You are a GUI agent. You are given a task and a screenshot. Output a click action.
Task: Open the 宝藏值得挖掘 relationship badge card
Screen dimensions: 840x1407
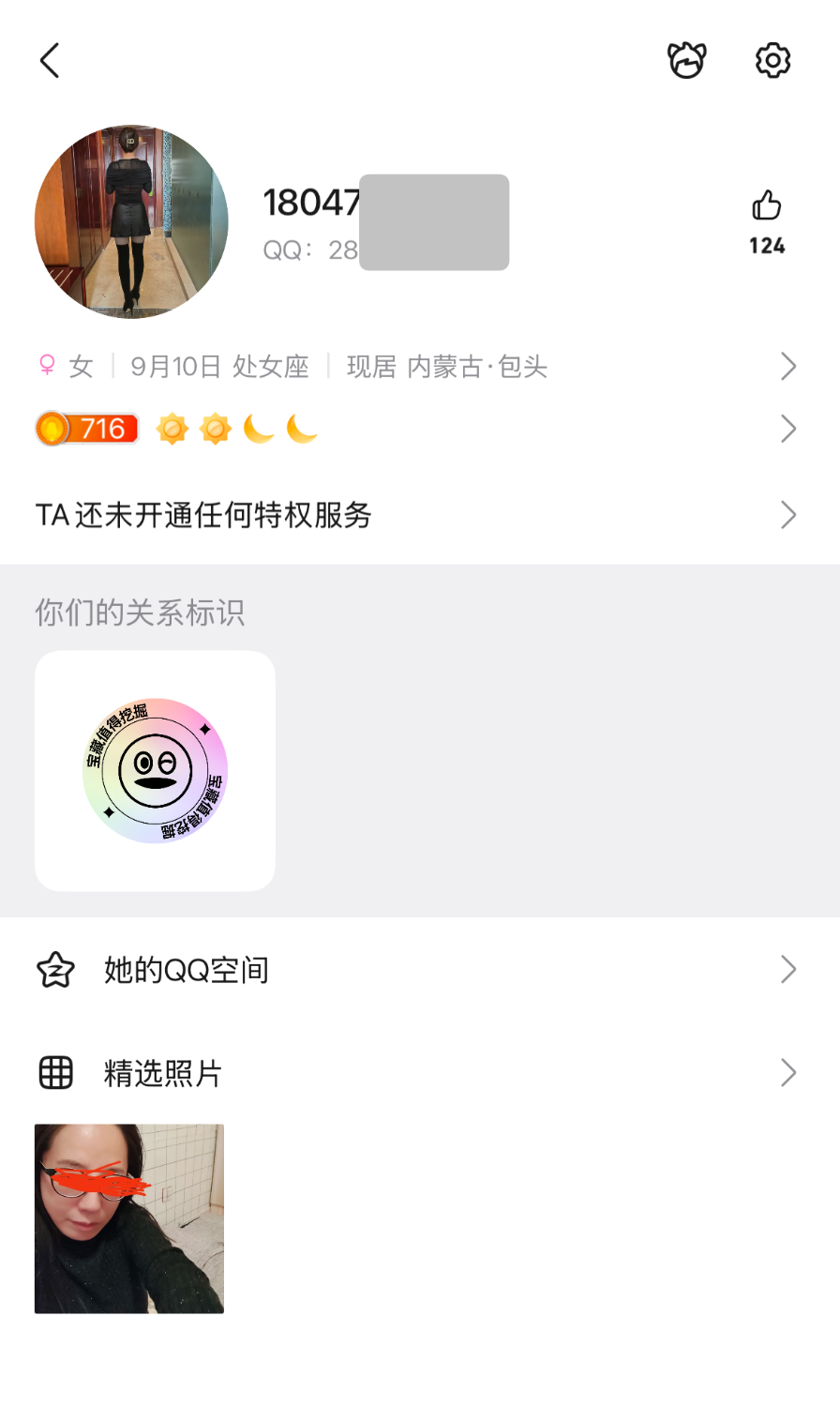point(156,770)
